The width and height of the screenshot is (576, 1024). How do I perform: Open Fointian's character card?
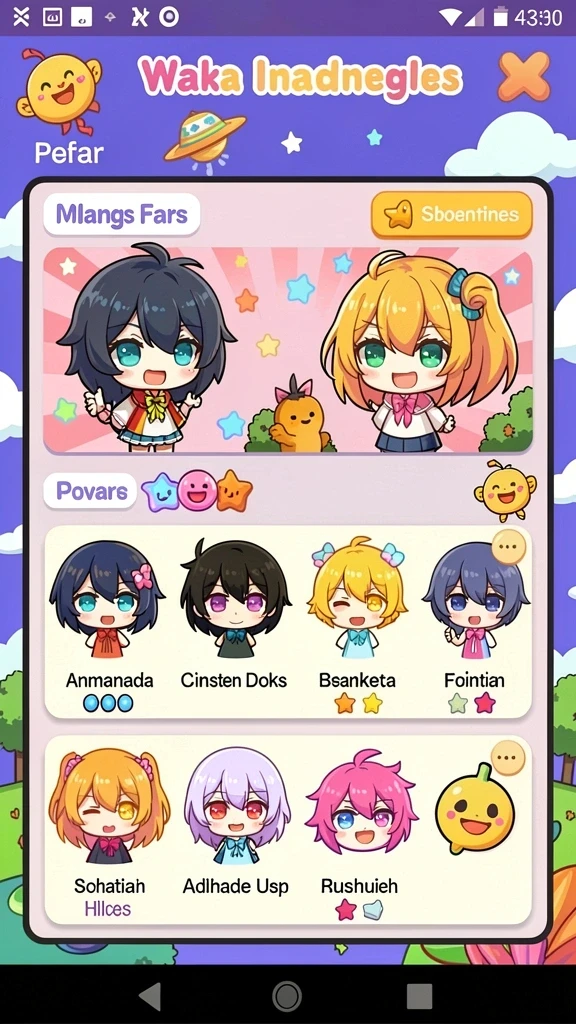point(474,626)
